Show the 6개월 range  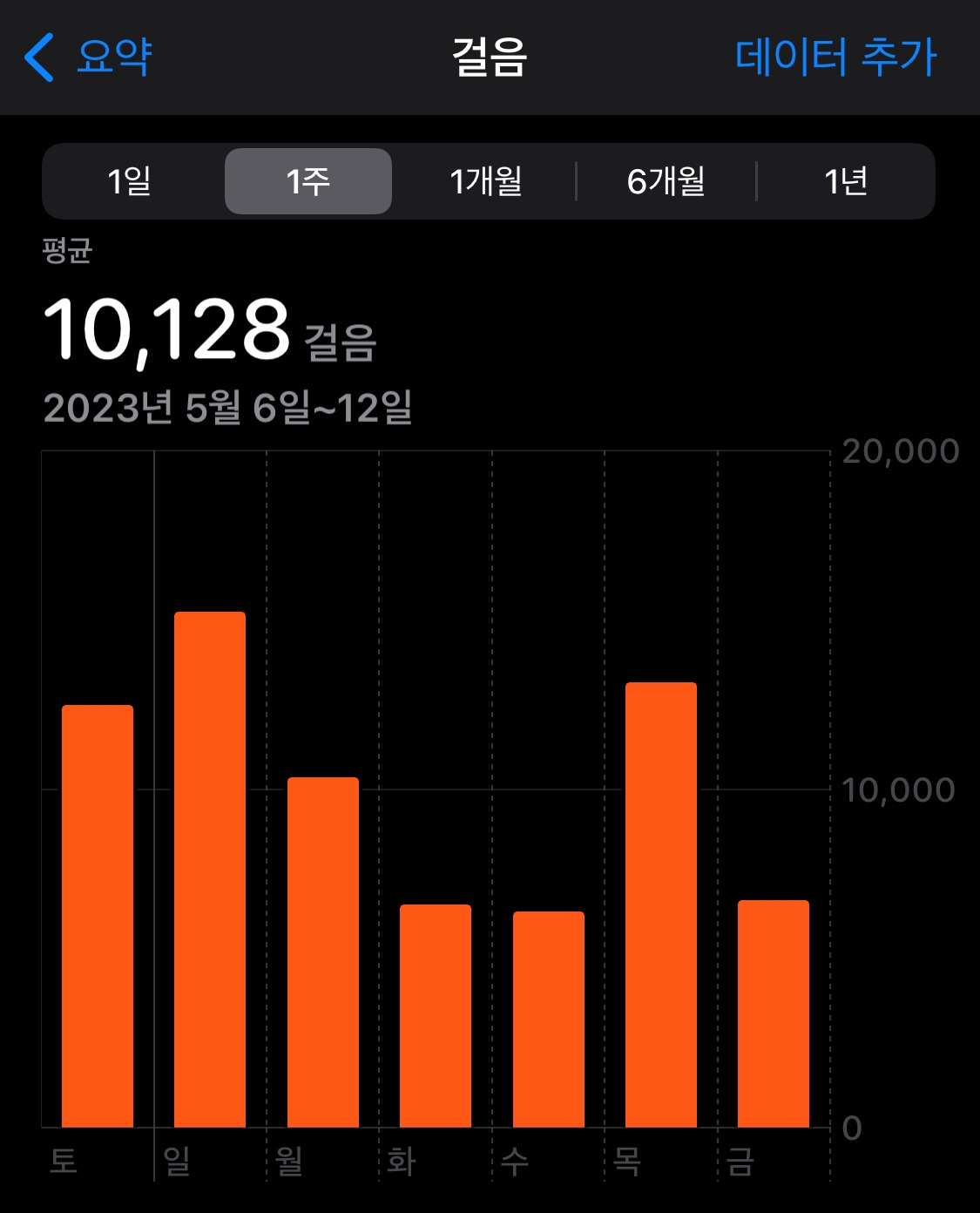[666, 181]
